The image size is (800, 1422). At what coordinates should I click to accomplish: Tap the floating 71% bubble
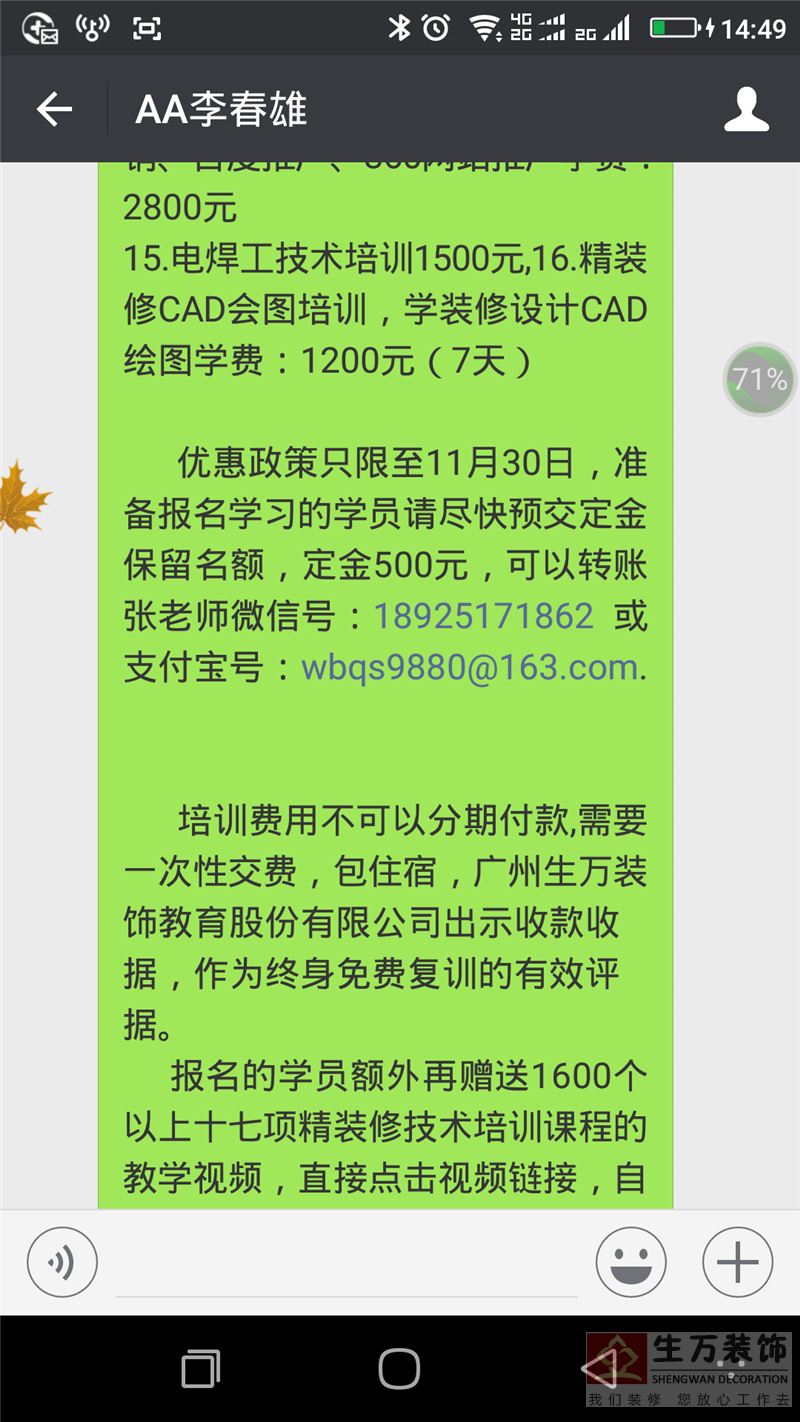(760, 379)
